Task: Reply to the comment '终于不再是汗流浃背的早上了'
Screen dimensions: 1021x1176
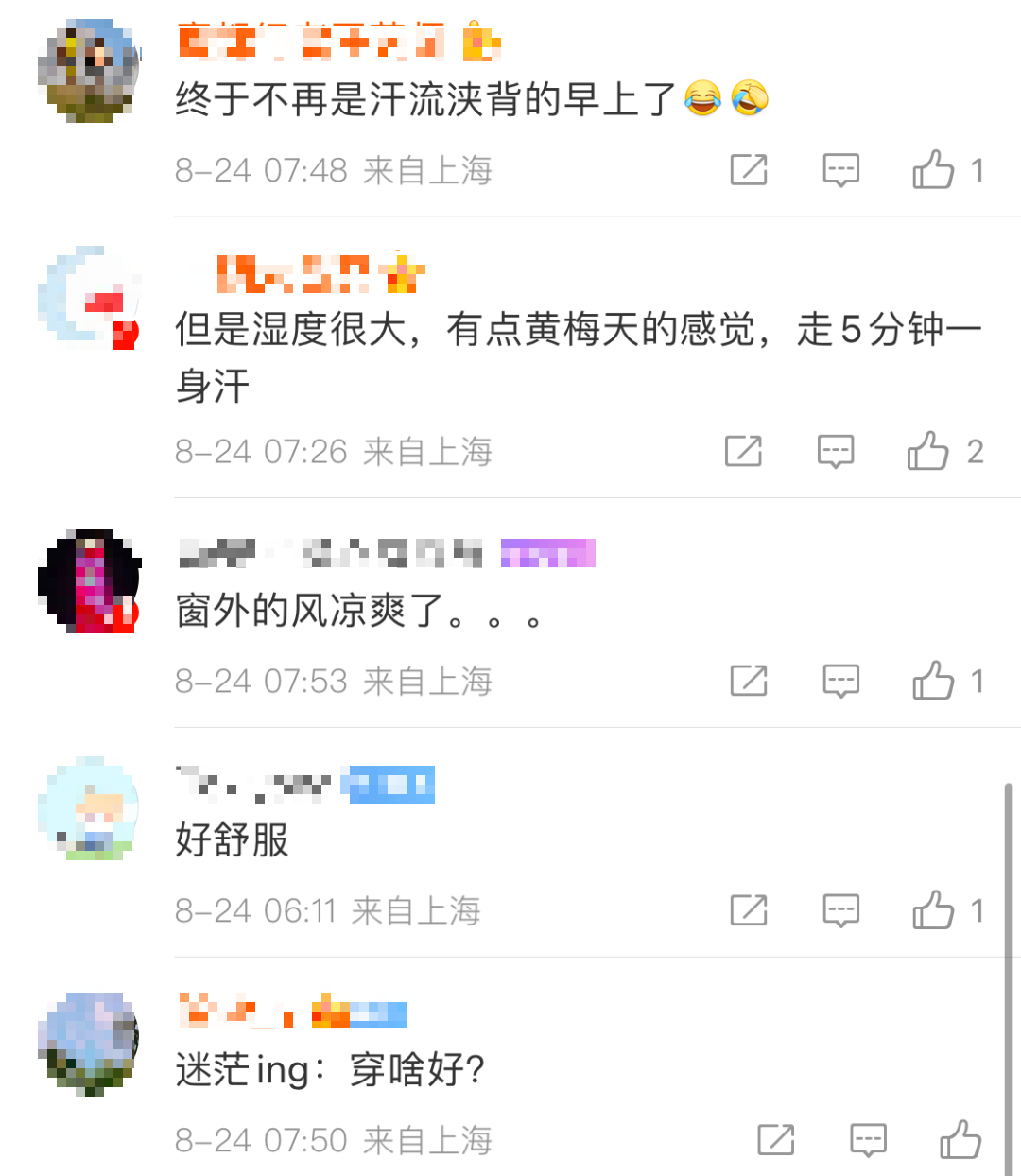Action: click(x=840, y=170)
